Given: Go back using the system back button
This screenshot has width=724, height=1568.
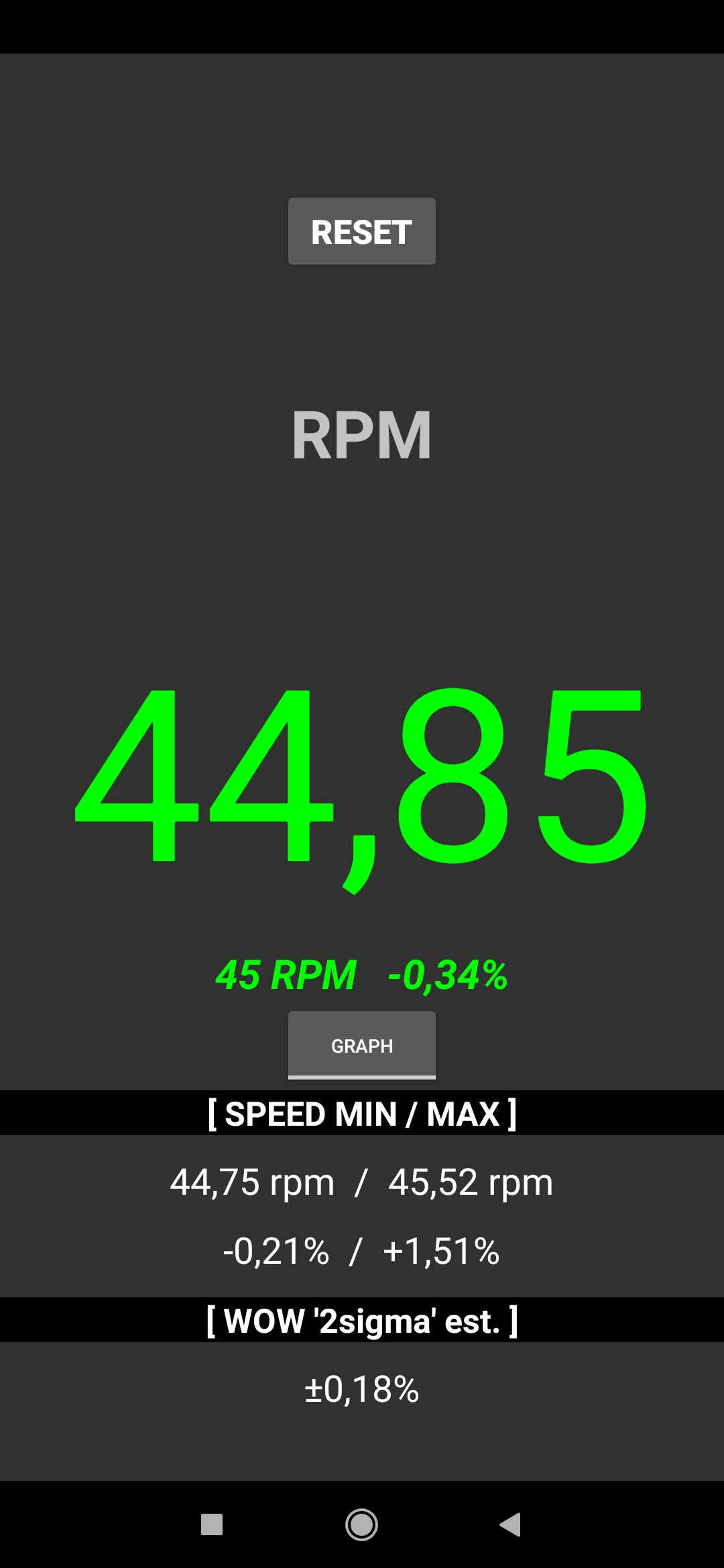Looking at the screenshot, I should [511, 1524].
